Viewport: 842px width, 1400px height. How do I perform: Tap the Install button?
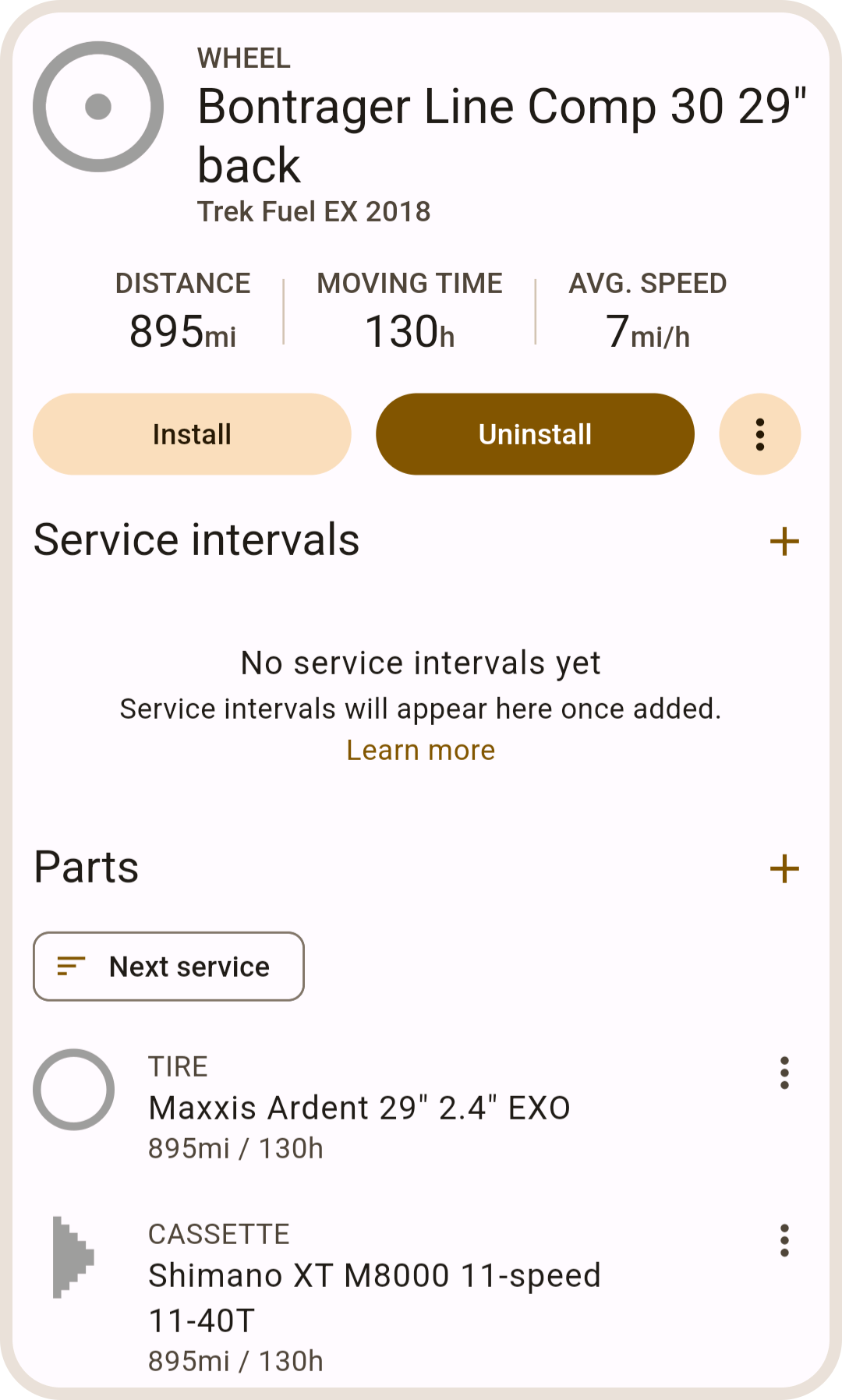pos(192,434)
